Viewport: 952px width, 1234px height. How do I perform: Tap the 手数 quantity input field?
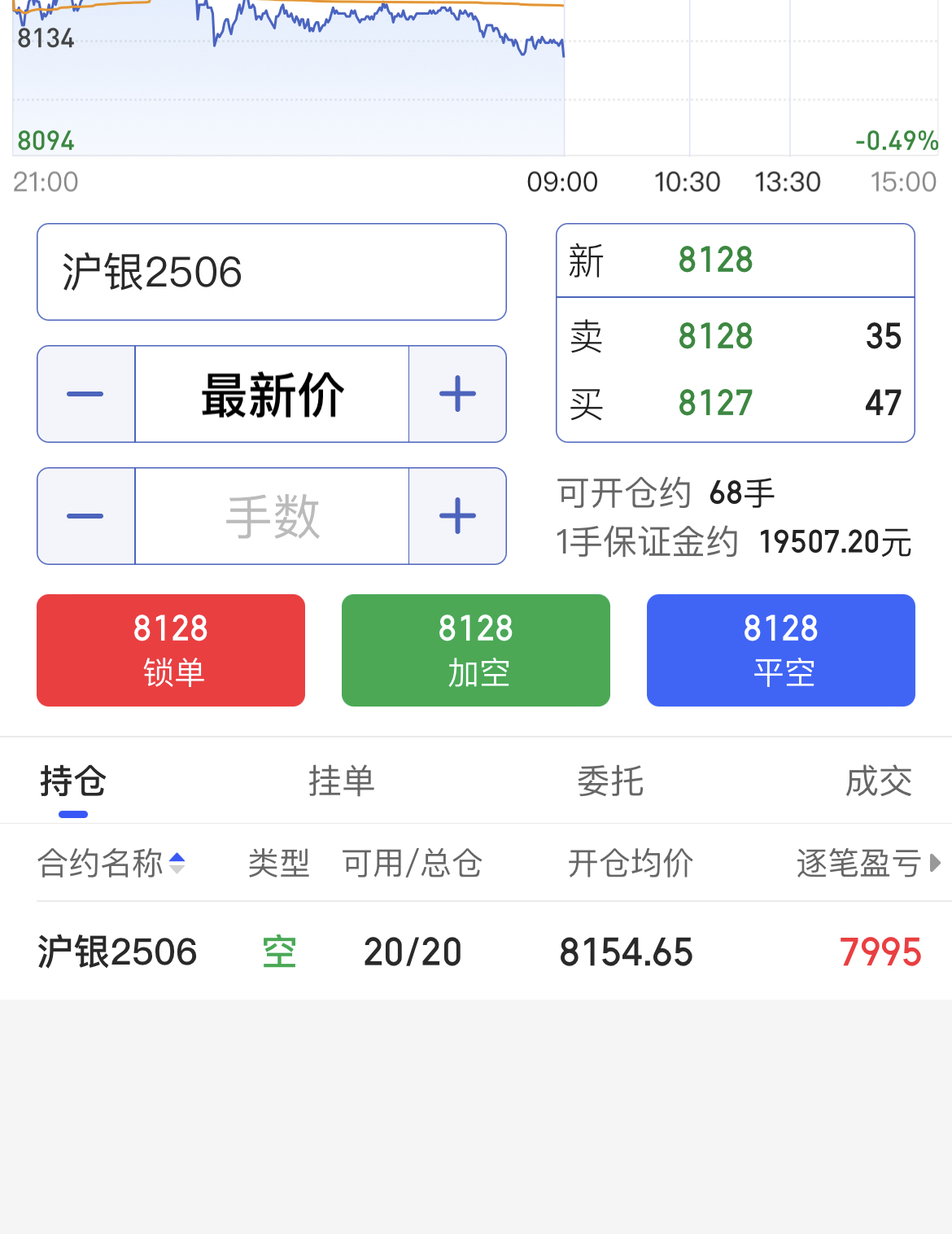tap(271, 515)
